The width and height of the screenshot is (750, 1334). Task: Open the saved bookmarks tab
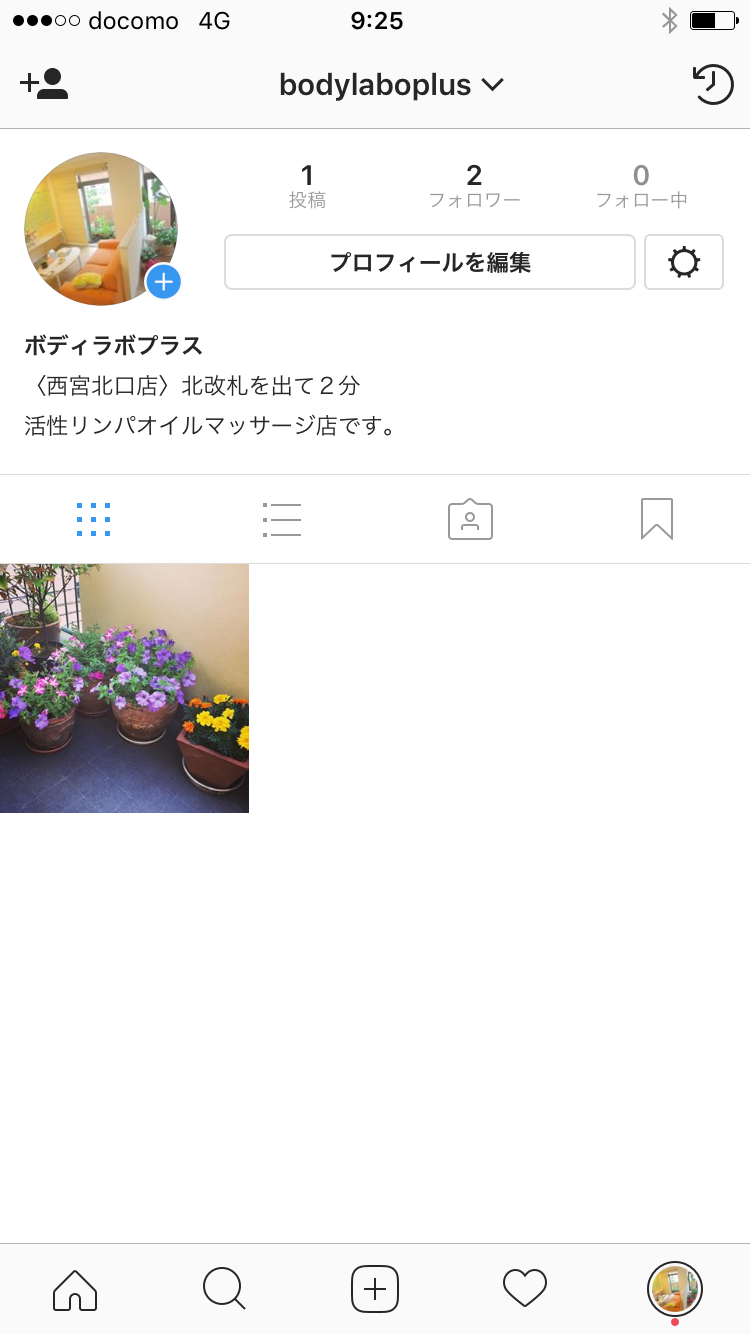pyautogui.click(x=657, y=520)
